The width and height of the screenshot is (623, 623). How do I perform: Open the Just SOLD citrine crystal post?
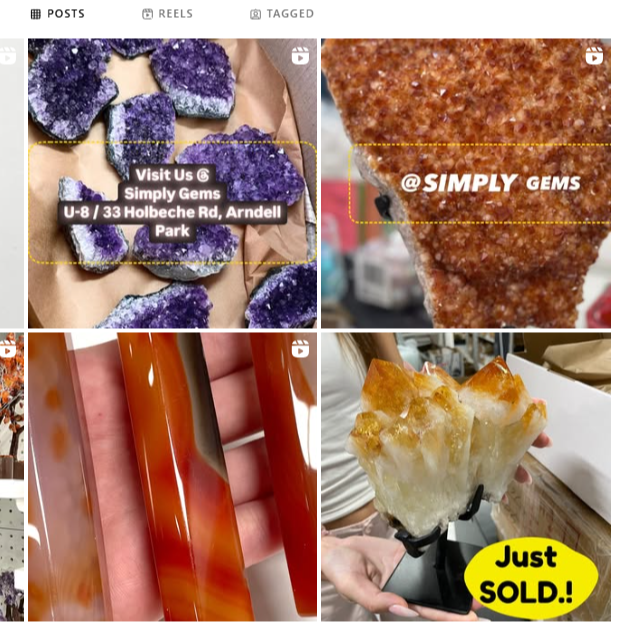[465, 475]
